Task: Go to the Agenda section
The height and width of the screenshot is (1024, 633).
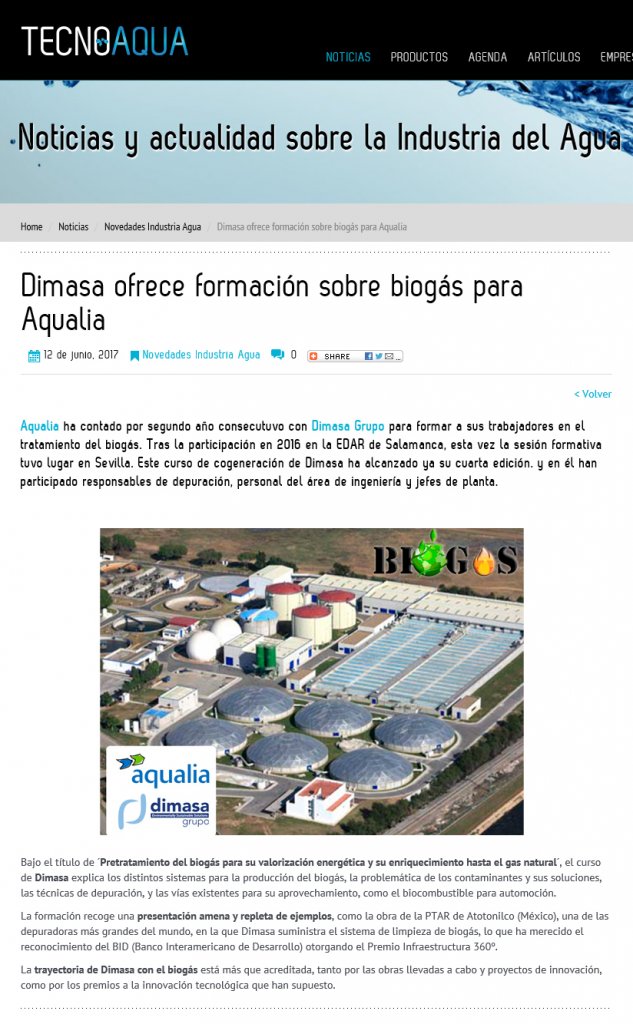Action: coord(488,57)
